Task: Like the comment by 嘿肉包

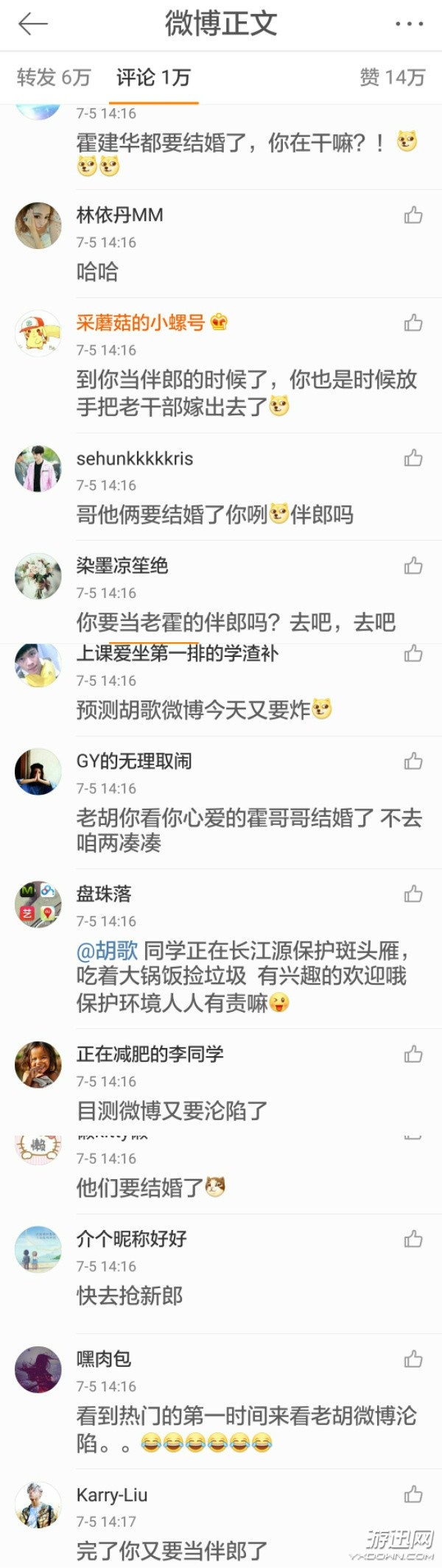Action: coord(413,1359)
